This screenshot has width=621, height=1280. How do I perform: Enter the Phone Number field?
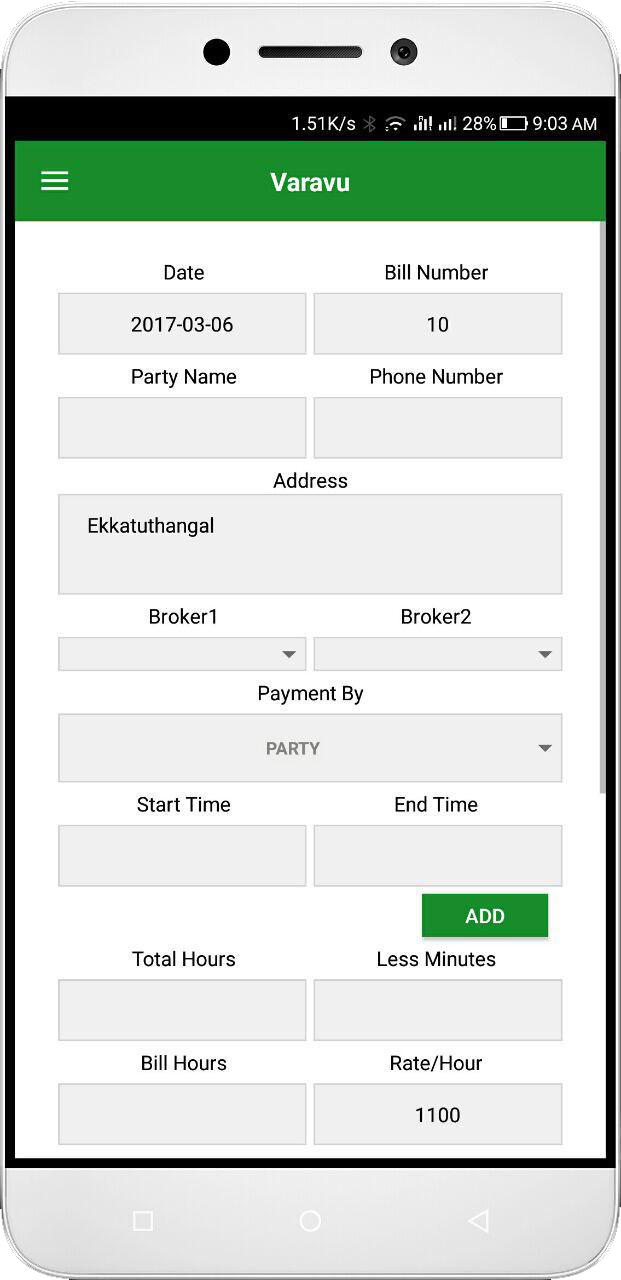click(x=438, y=428)
